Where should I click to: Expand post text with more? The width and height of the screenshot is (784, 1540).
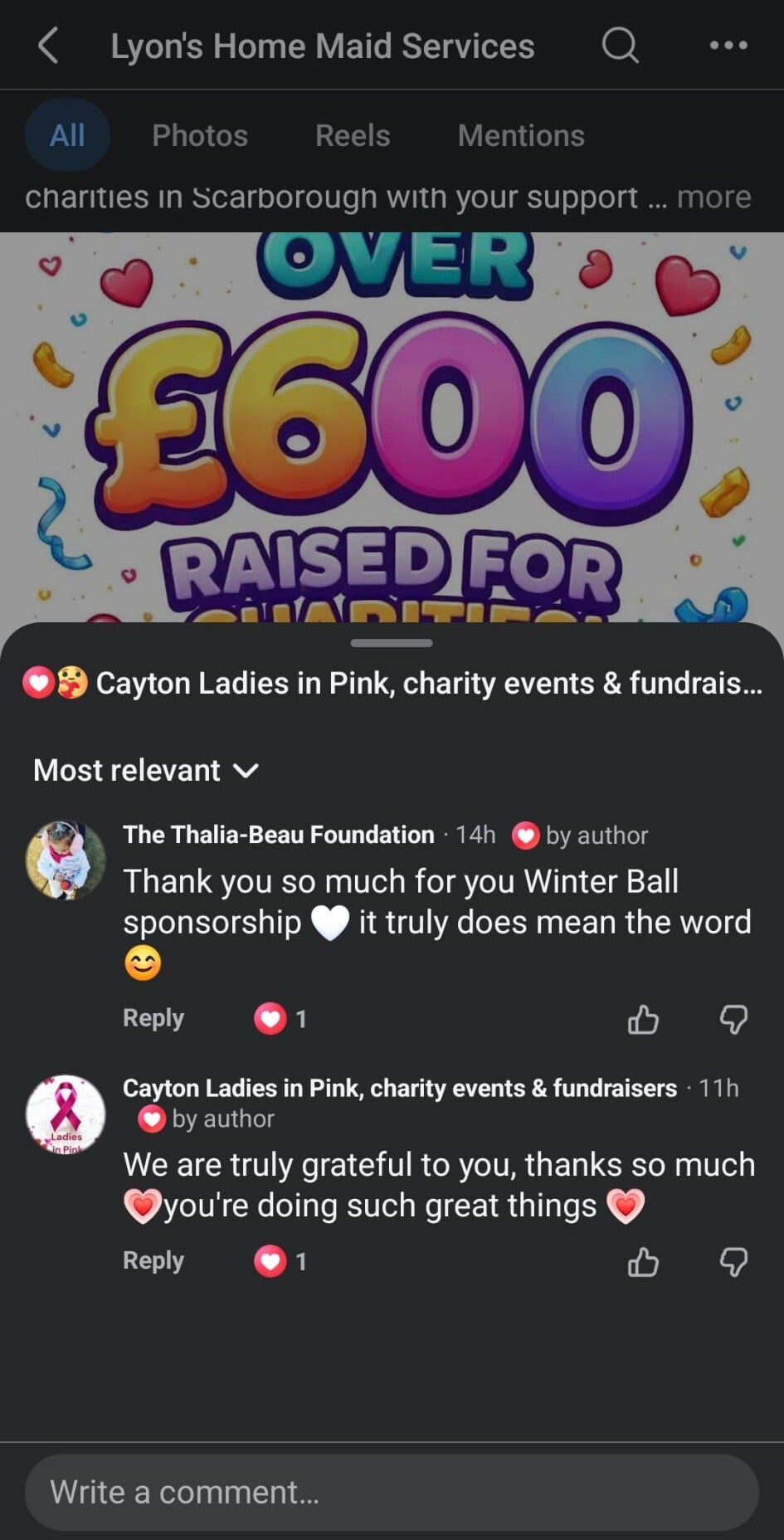point(713,197)
